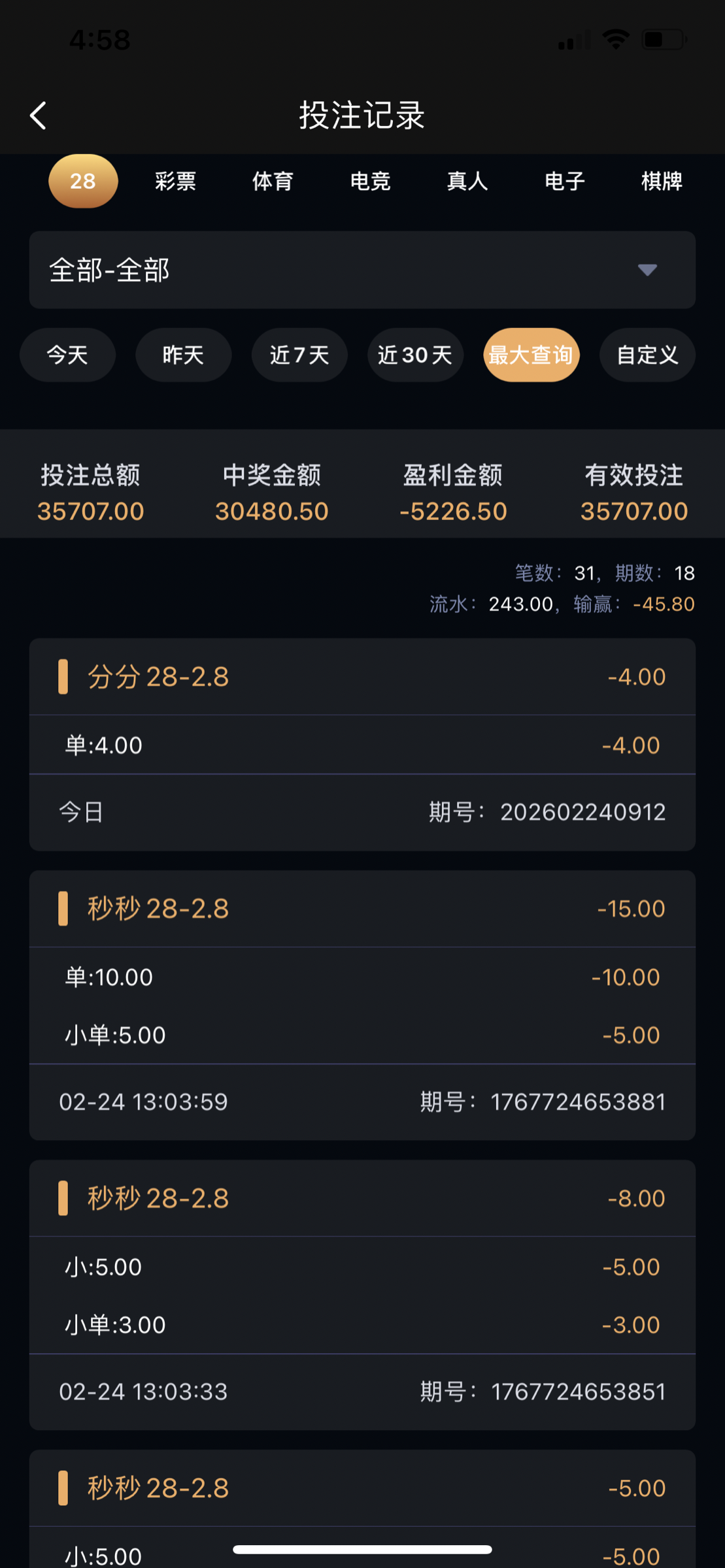Open the 秒秒 28-2.8 record showing -15.00

(362, 909)
